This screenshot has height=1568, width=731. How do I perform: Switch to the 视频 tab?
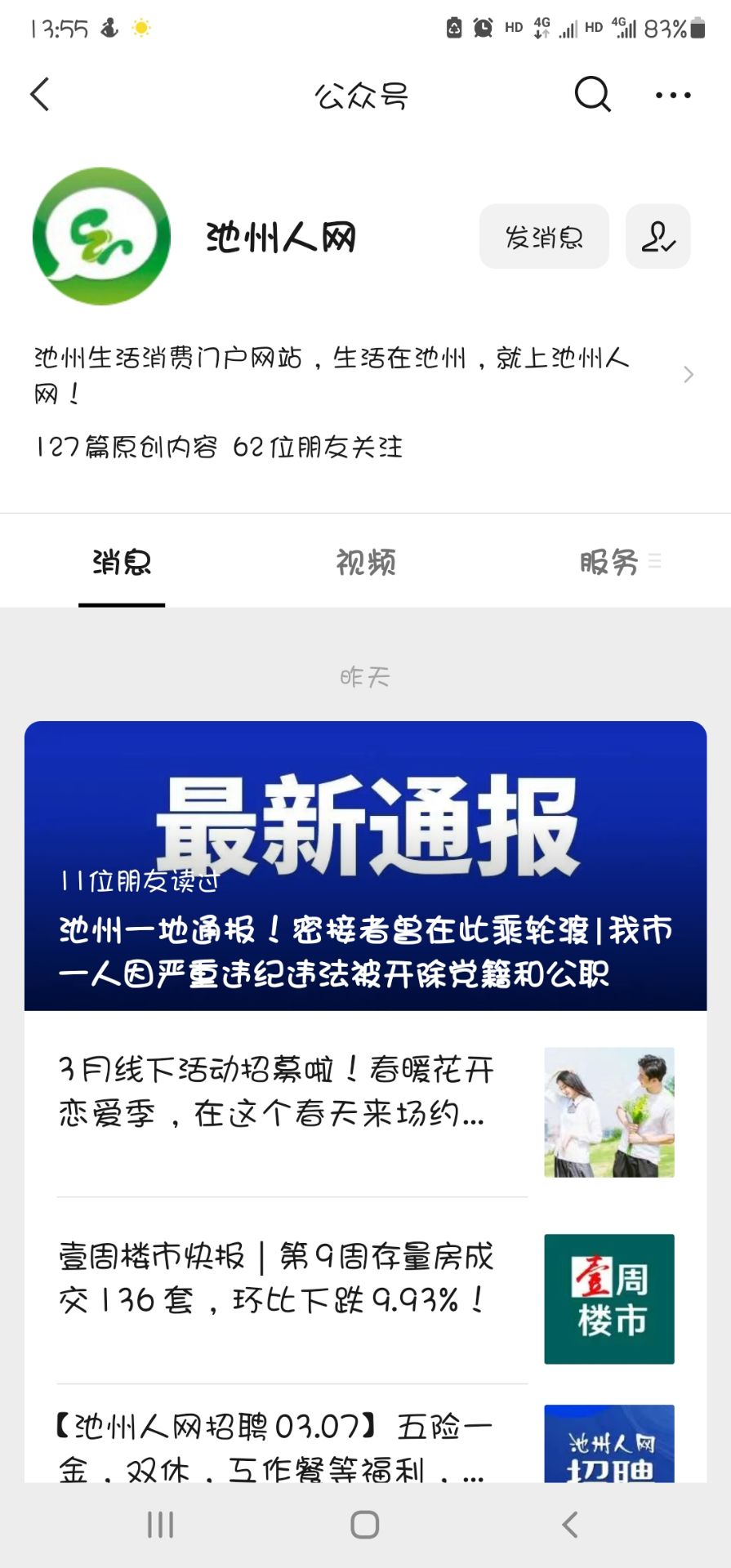point(365,562)
